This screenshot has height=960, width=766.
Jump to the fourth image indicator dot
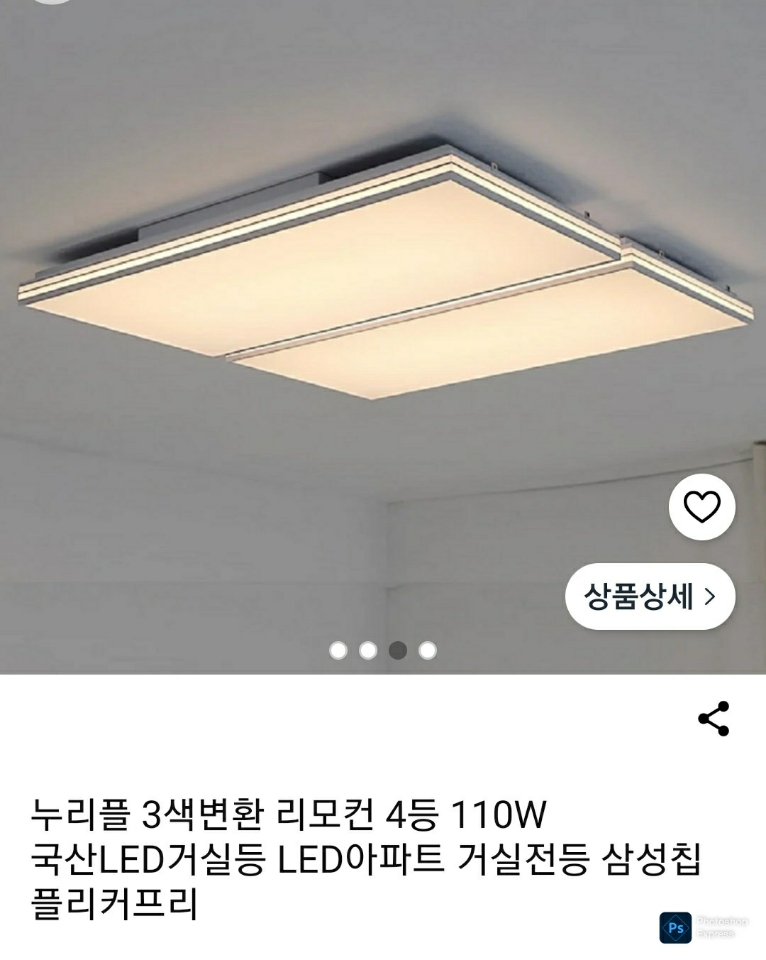pyautogui.click(x=427, y=650)
